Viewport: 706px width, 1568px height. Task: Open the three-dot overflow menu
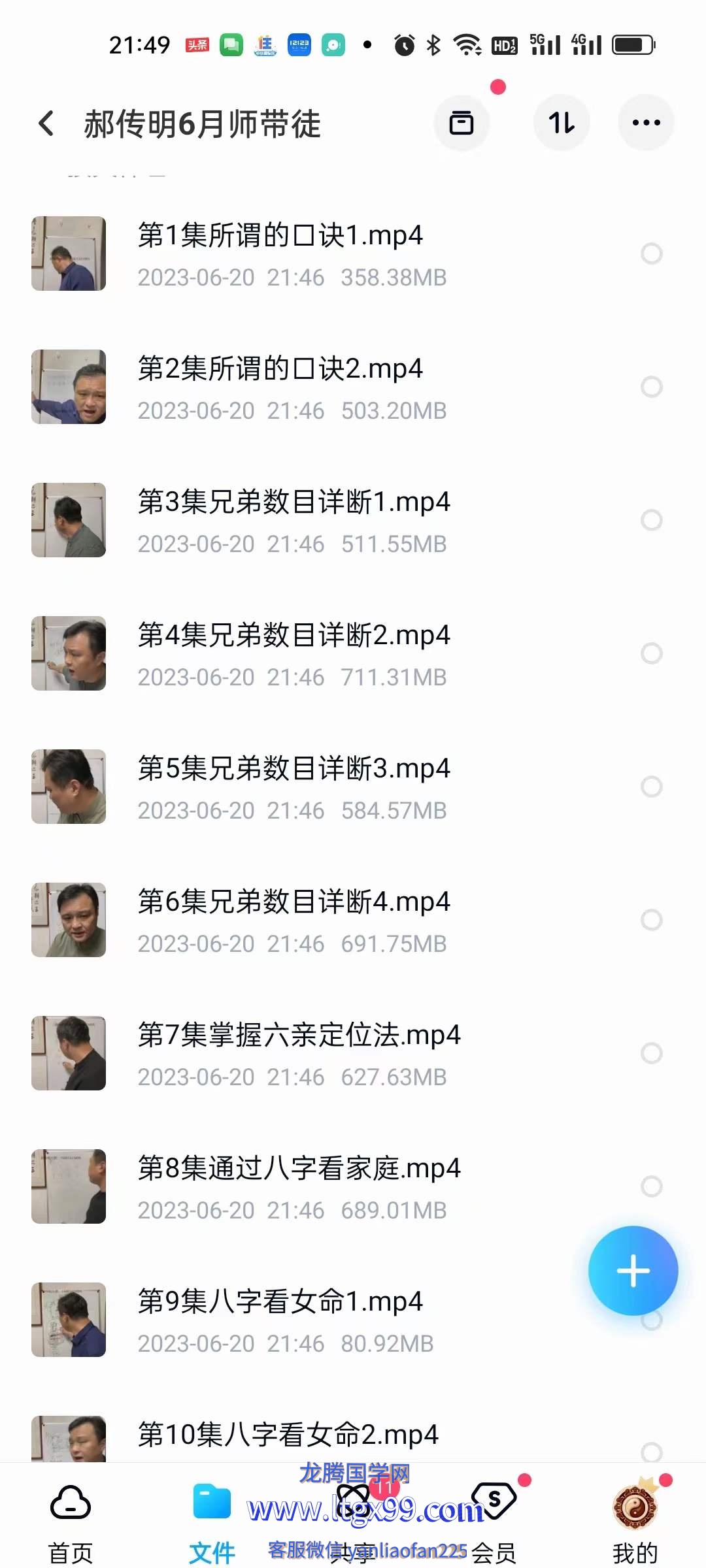(x=646, y=123)
